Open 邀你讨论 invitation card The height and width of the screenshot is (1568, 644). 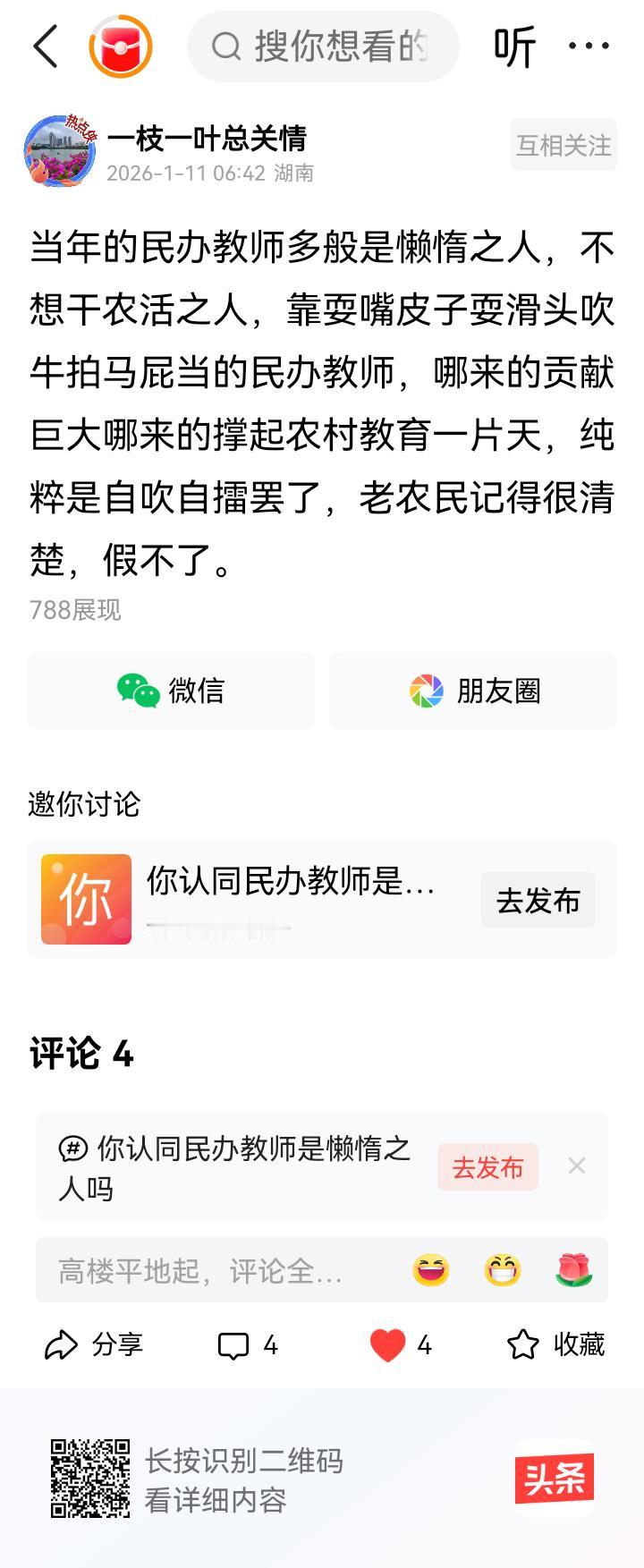[268, 899]
